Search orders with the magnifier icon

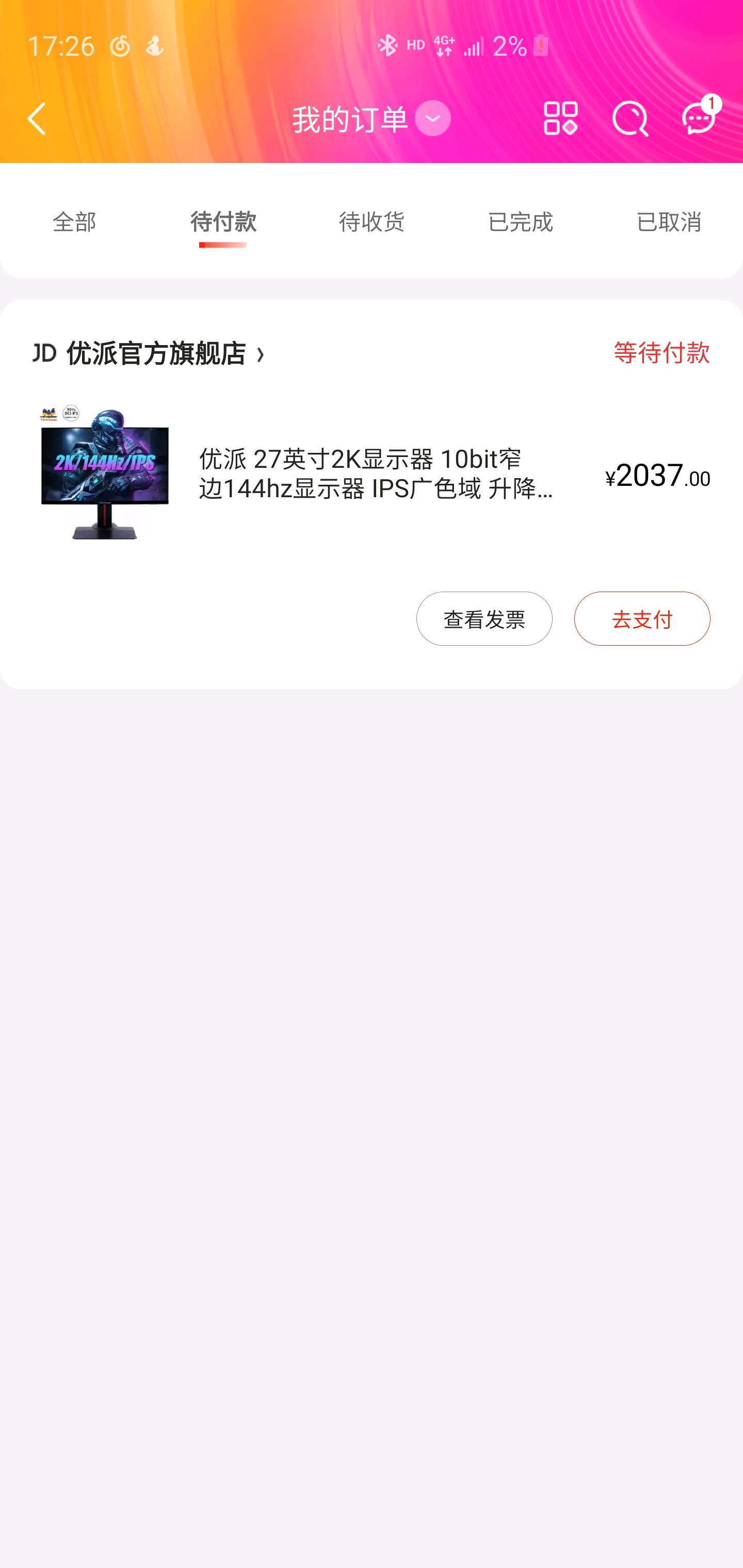pyautogui.click(x=629, y=118)
